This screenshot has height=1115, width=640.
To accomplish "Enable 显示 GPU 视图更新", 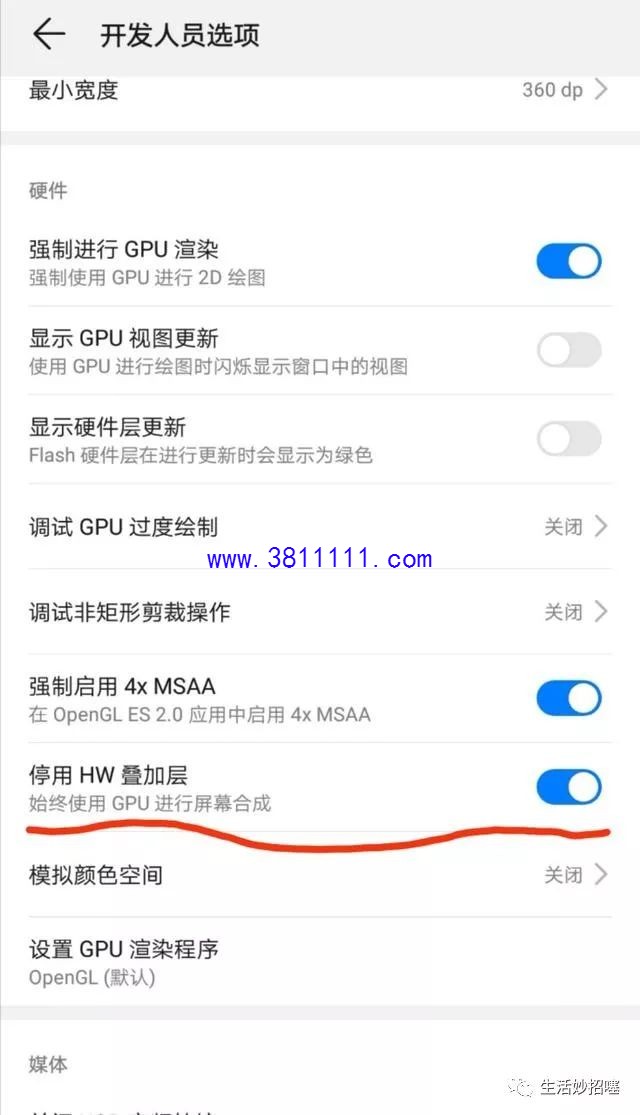I will point(569,350).
